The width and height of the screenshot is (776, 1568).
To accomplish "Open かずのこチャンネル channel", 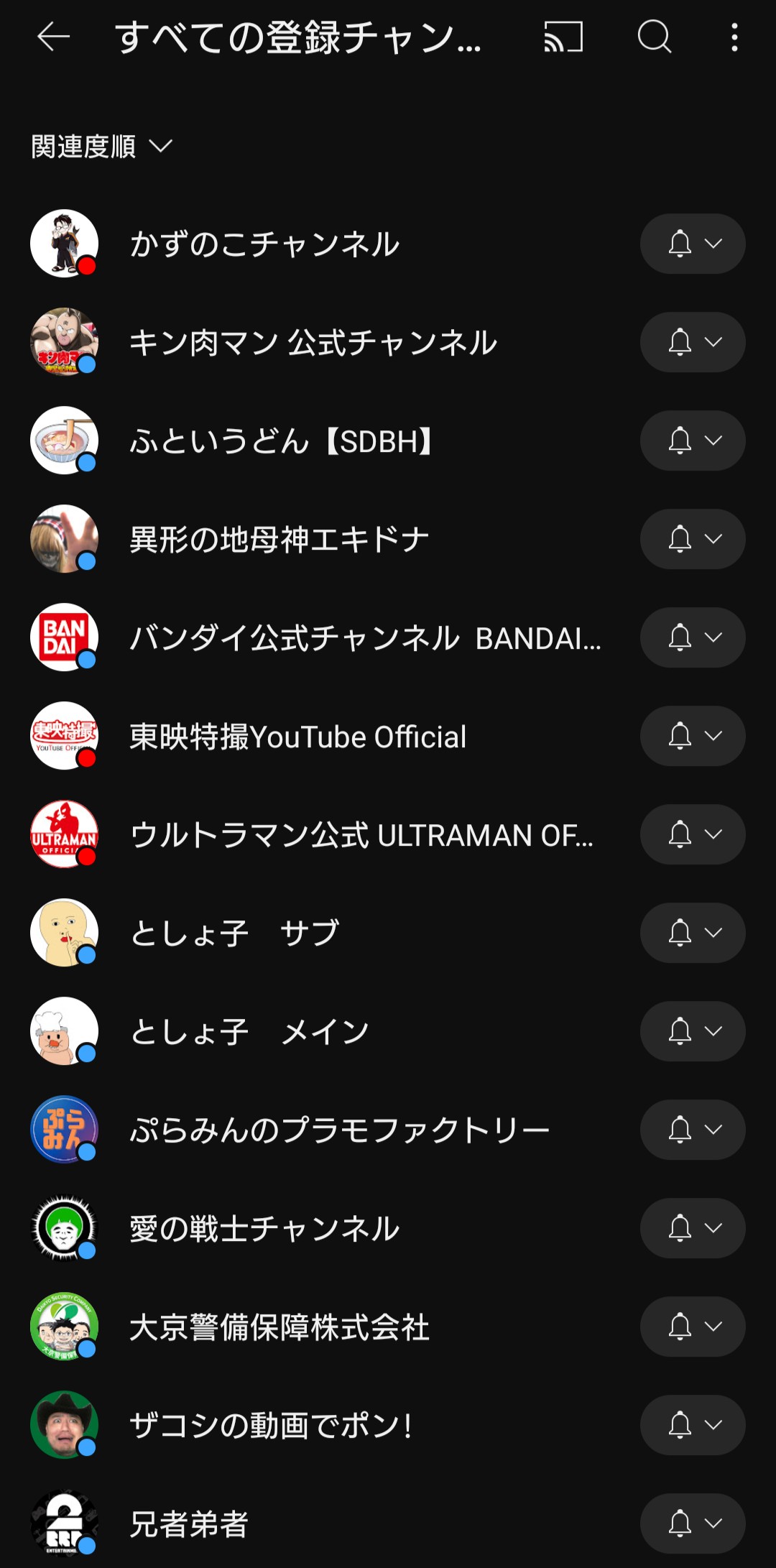I will coord(264,244).
